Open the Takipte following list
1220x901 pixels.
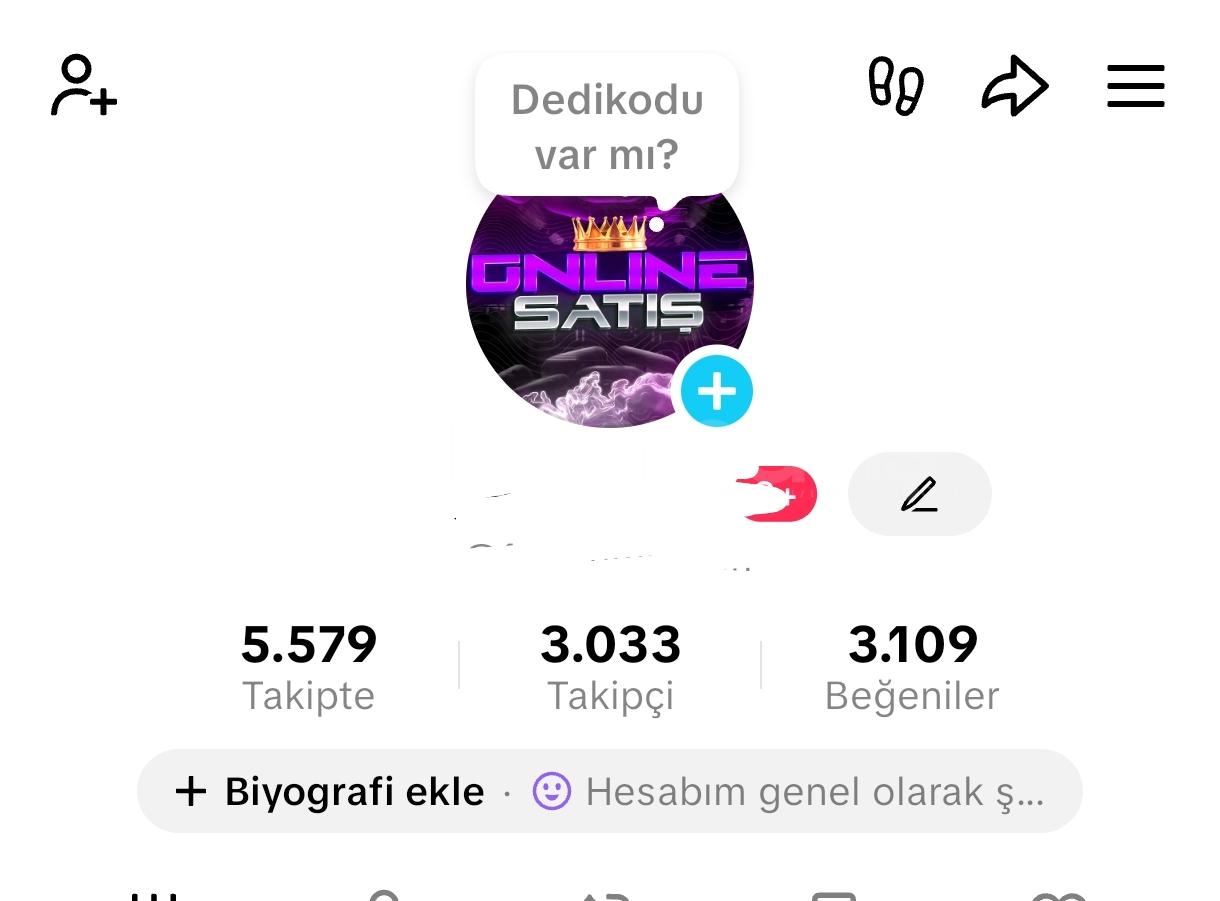pyautogui.click(x=309, y=667)
